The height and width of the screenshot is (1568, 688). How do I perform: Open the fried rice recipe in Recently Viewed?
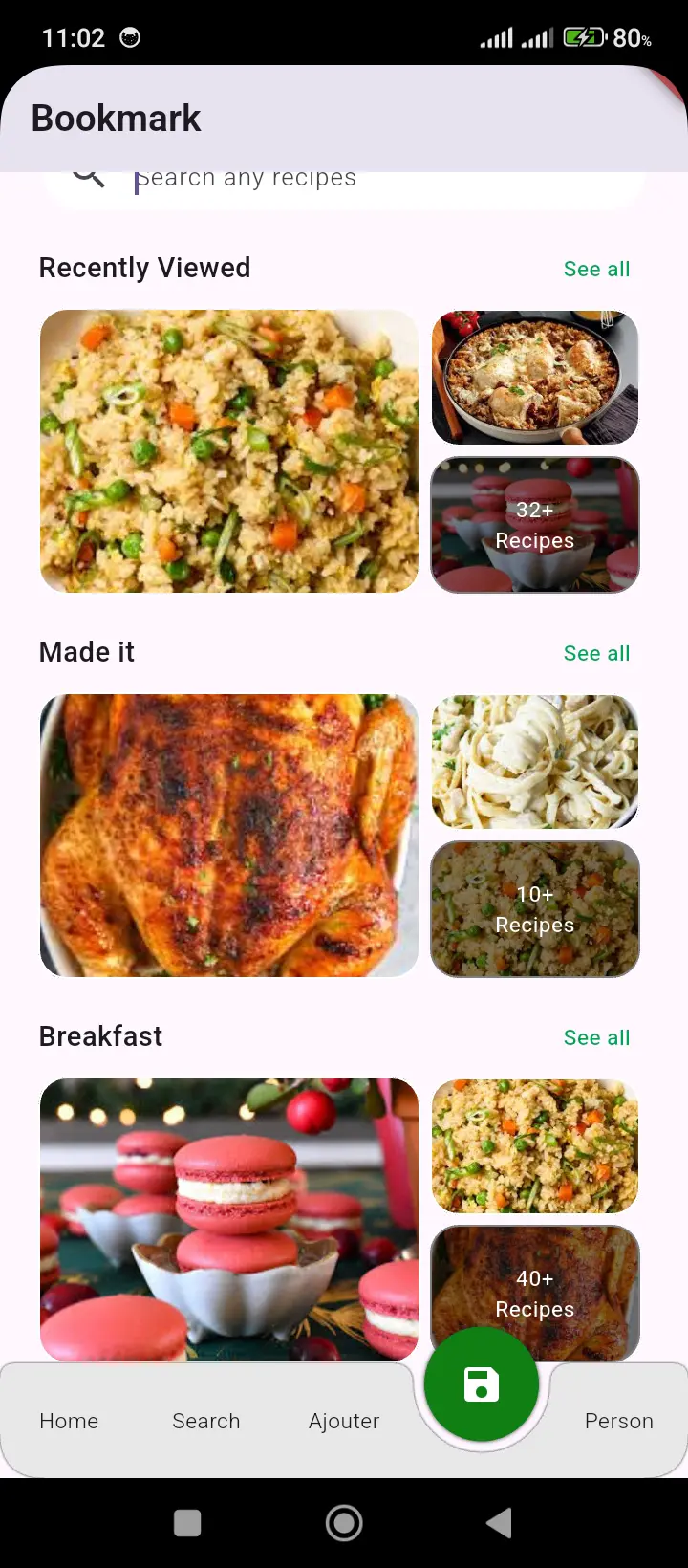pos(229,451)
